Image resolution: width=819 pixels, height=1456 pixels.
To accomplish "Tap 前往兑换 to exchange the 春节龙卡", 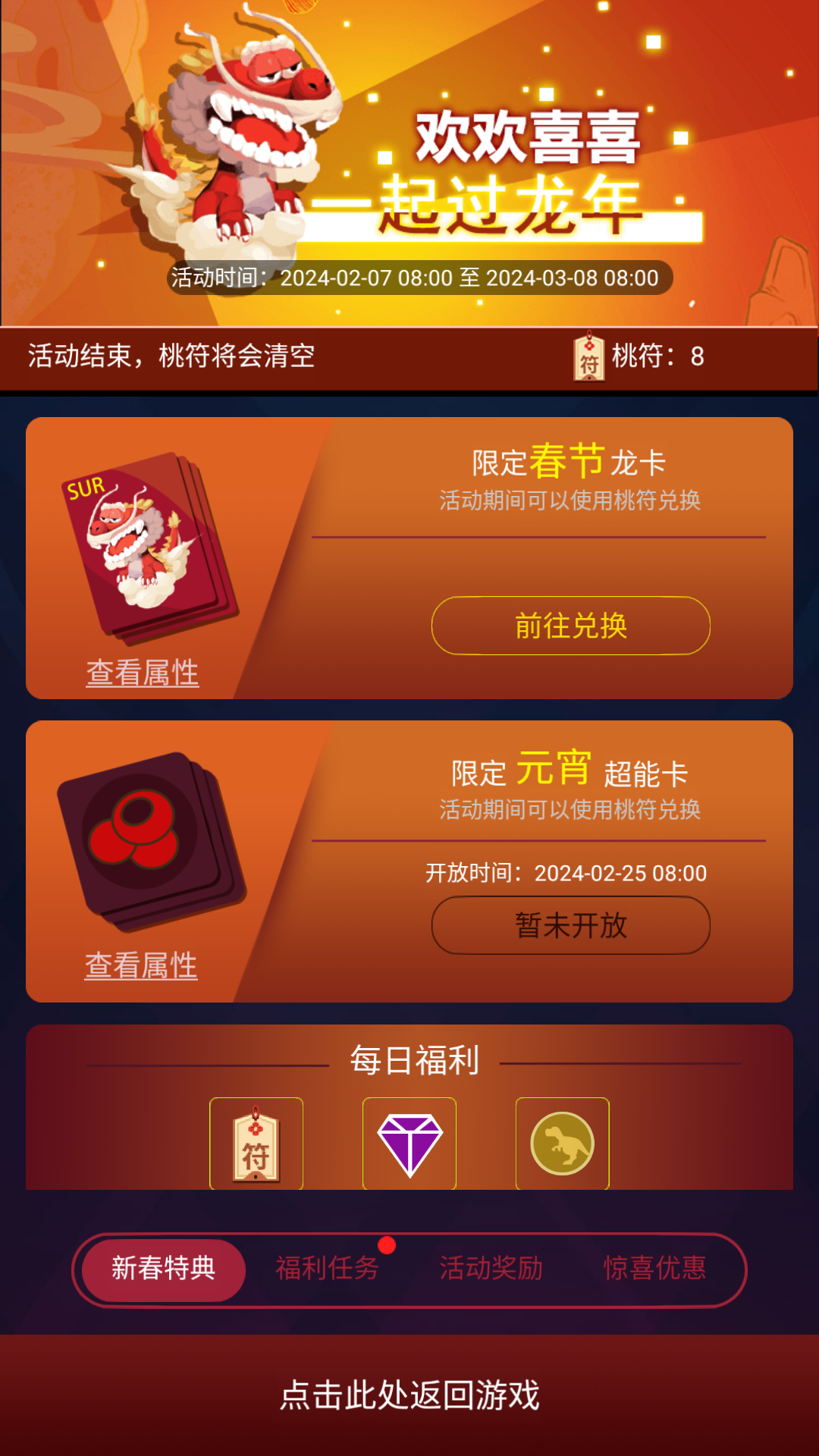I will click(570, 626).
